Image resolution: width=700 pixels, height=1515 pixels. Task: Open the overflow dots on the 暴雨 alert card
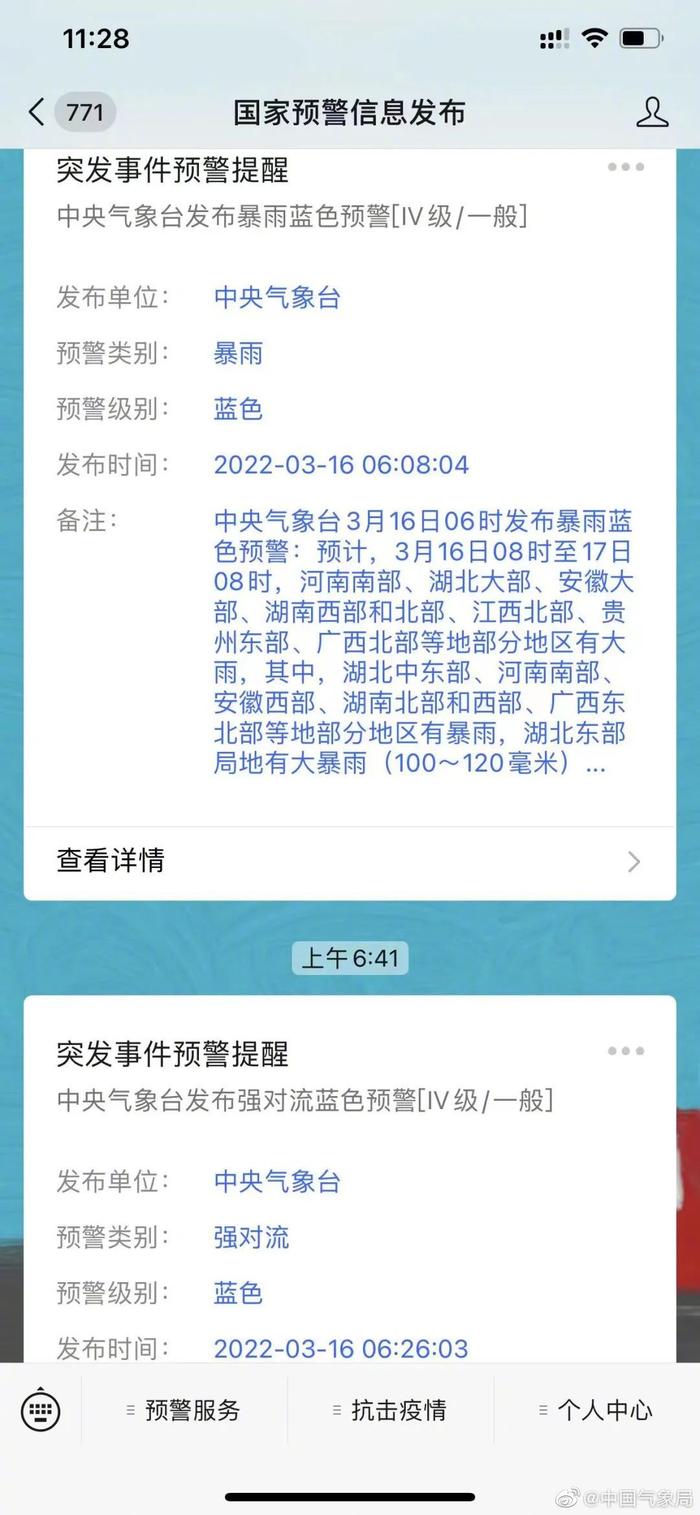pyautogui.click(x=626, y=167)
